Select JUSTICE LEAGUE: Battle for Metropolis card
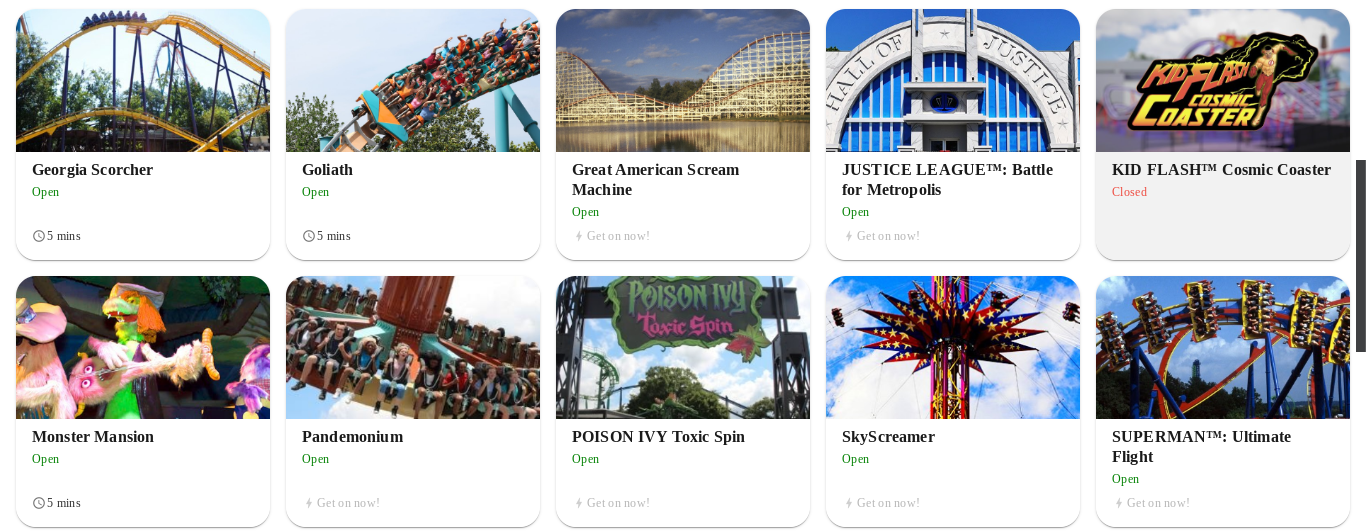This screenshot has height=532, width=1366. pyautogui.click(x=953, y=135)
